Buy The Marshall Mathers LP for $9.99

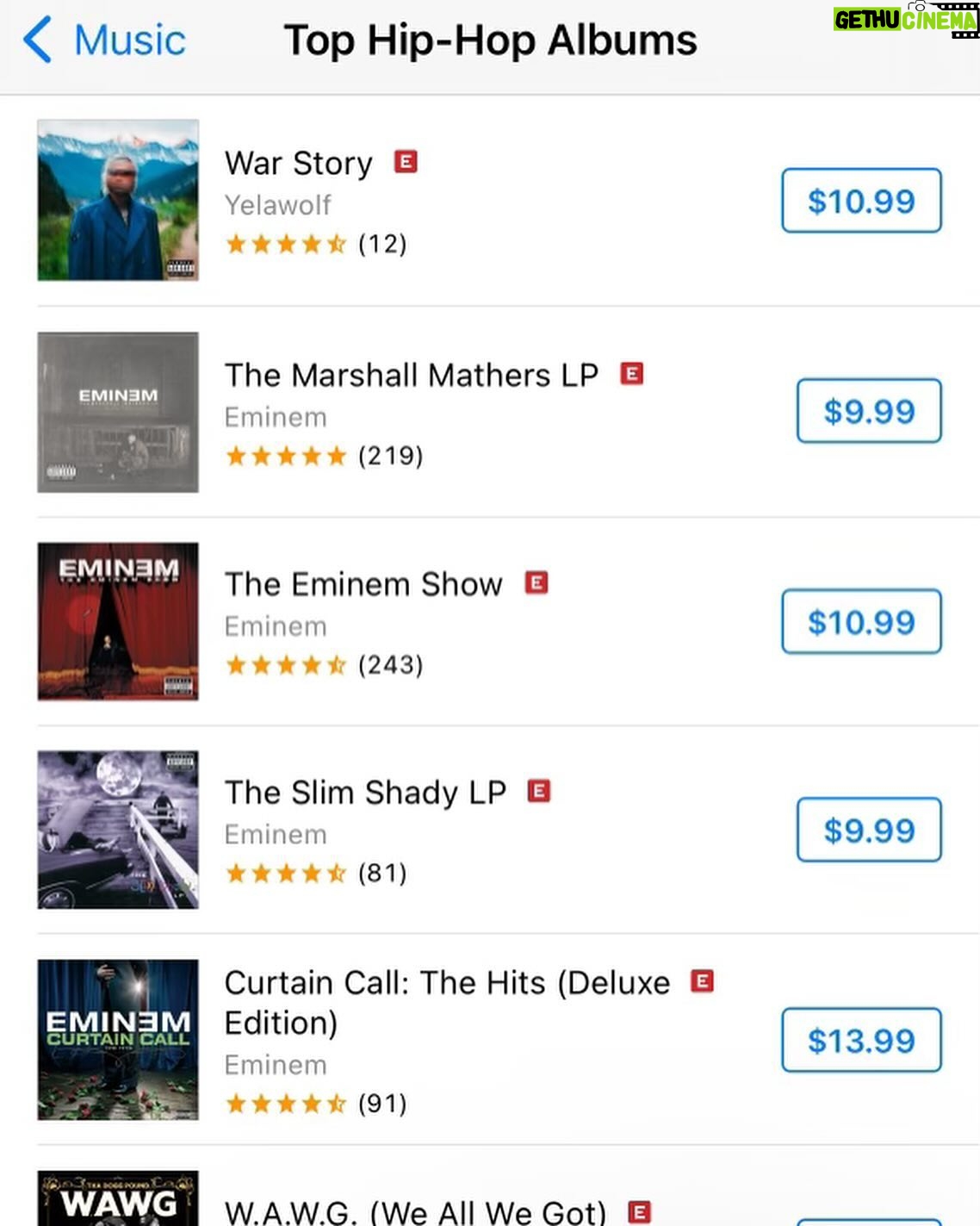(x=868, y=411)
